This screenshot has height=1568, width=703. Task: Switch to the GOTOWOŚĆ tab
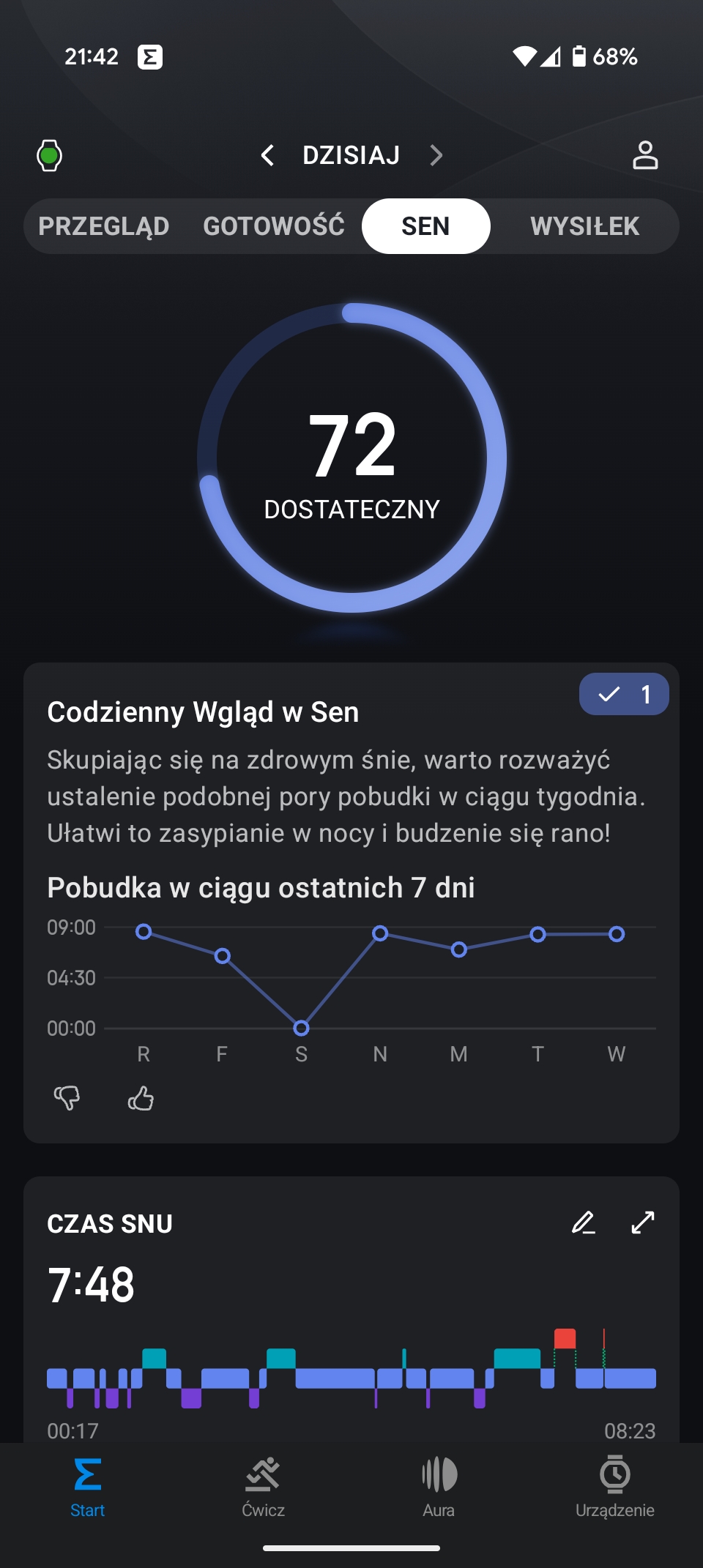point(274,226)
